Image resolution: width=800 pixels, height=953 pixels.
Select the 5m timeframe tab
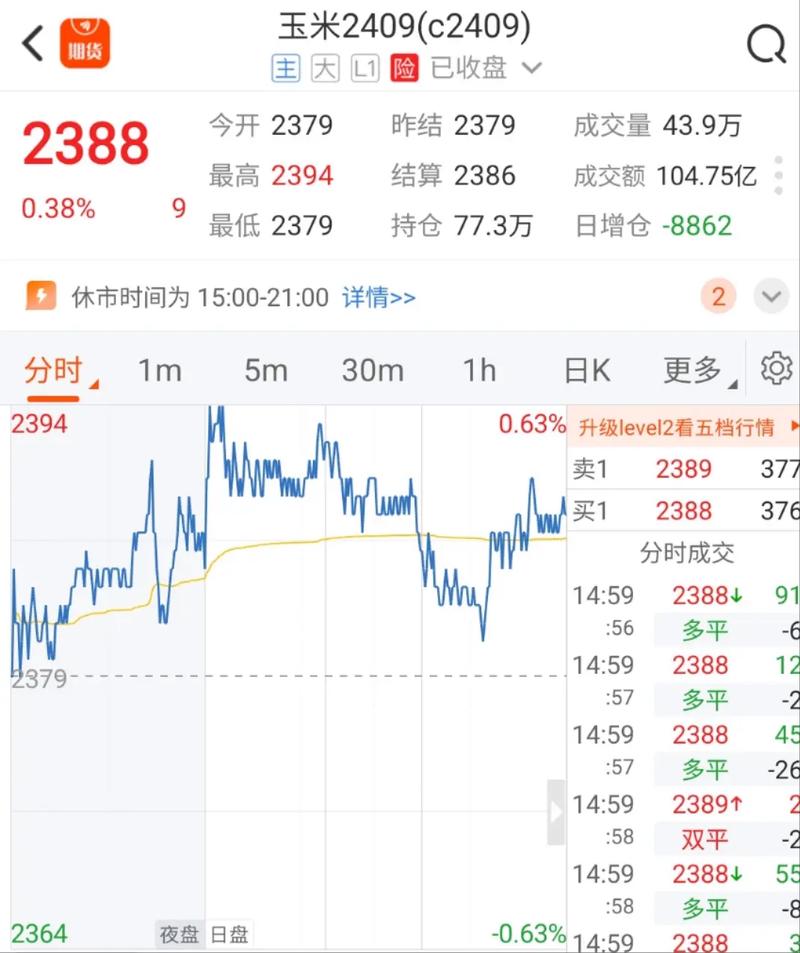click(x=264, y=369)
